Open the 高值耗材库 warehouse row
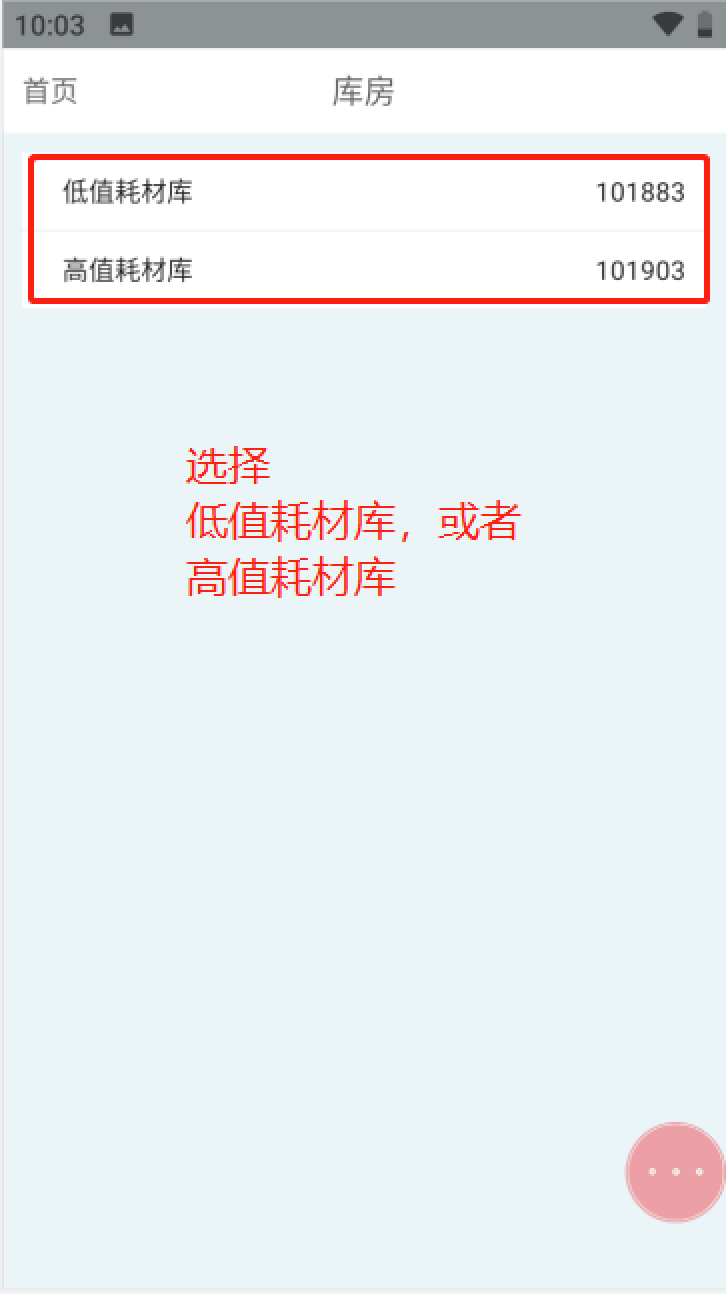The height and width of the screenshot is (1294, 726). pos(368,268)
